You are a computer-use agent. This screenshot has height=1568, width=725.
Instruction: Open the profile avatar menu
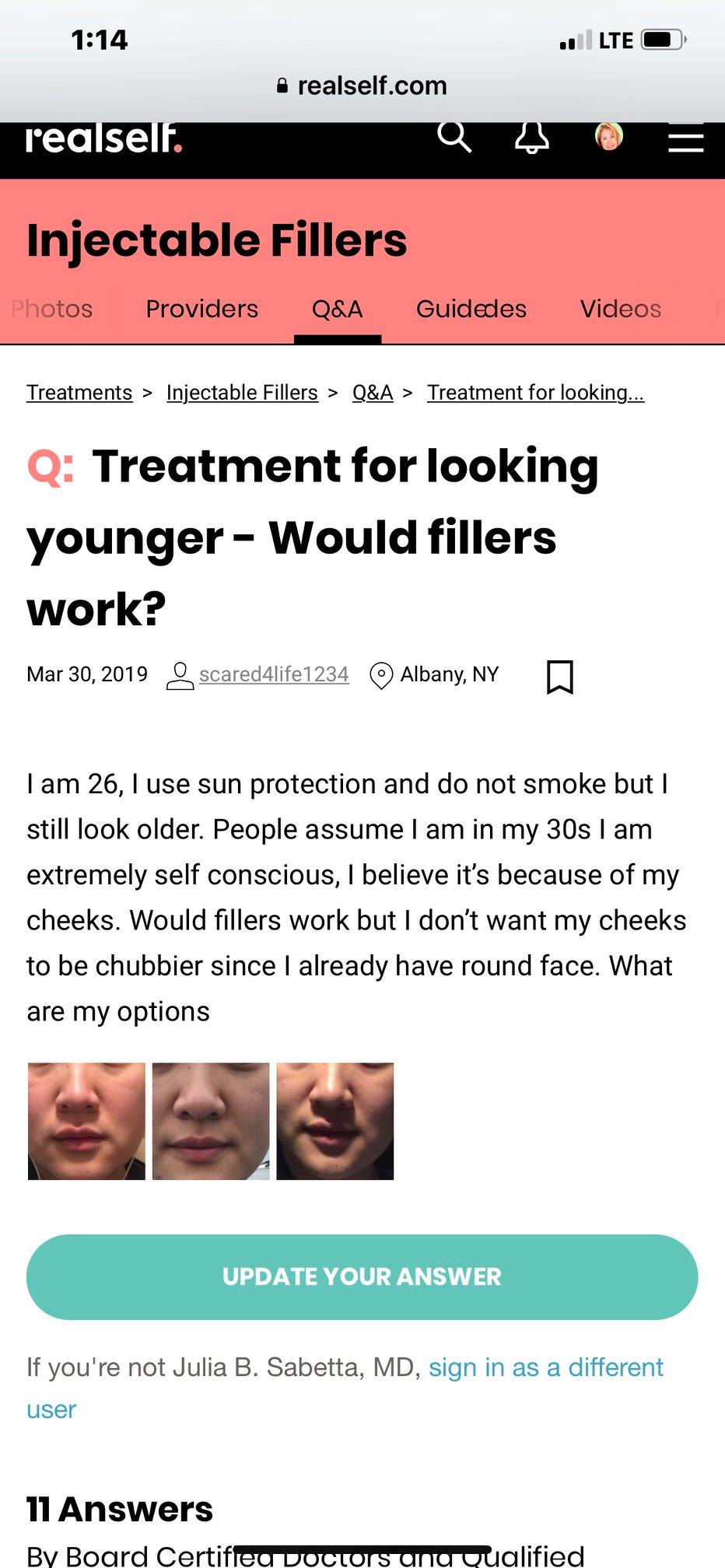coord(609,136)
